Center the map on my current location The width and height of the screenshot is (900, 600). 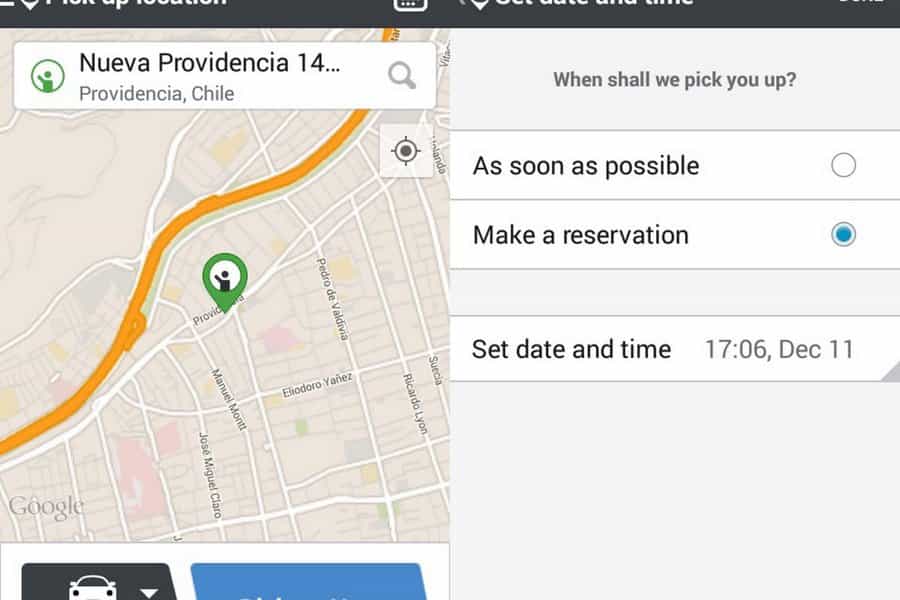tap(405, 152)
